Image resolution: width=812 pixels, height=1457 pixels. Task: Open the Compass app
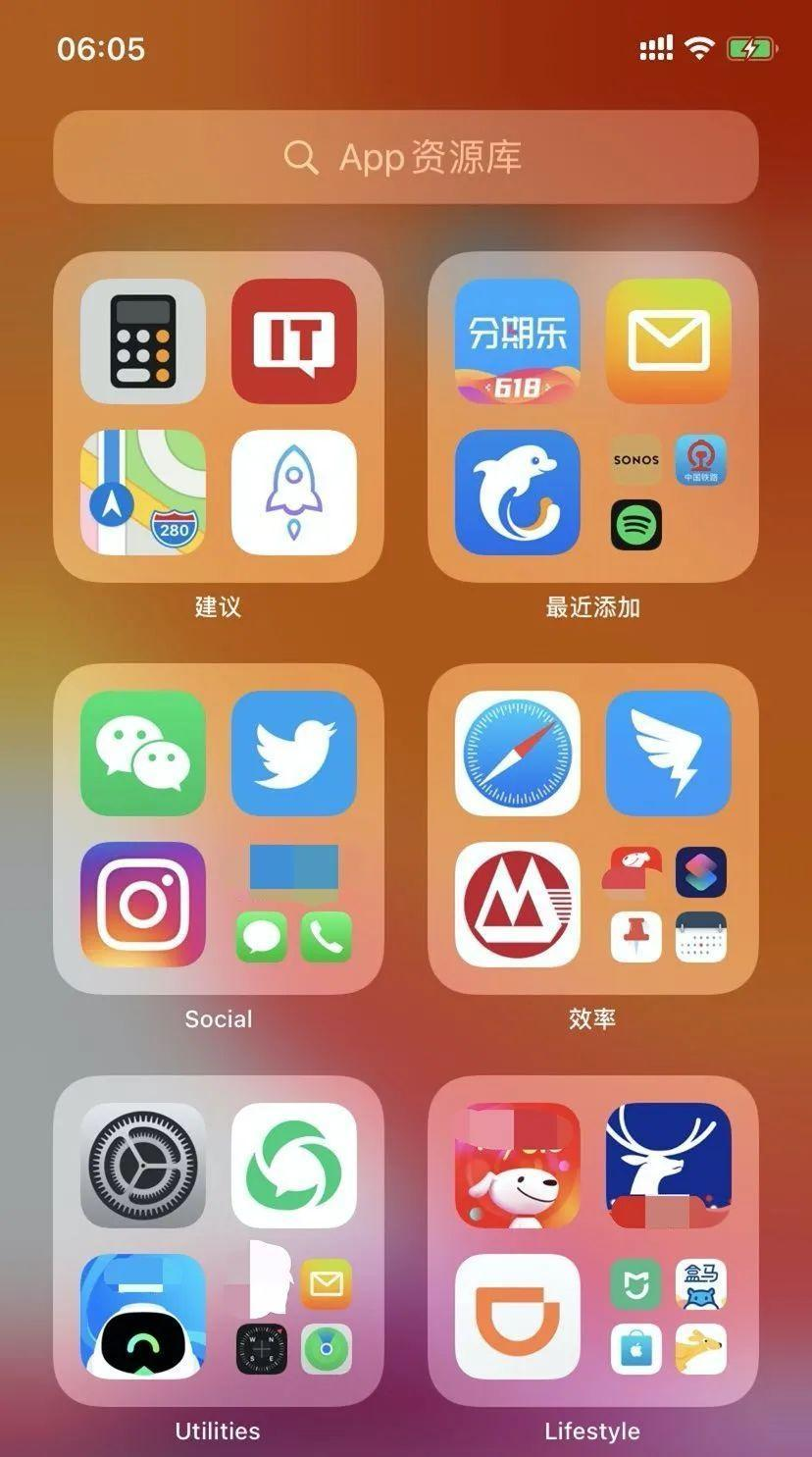[x=260, y=1350]
